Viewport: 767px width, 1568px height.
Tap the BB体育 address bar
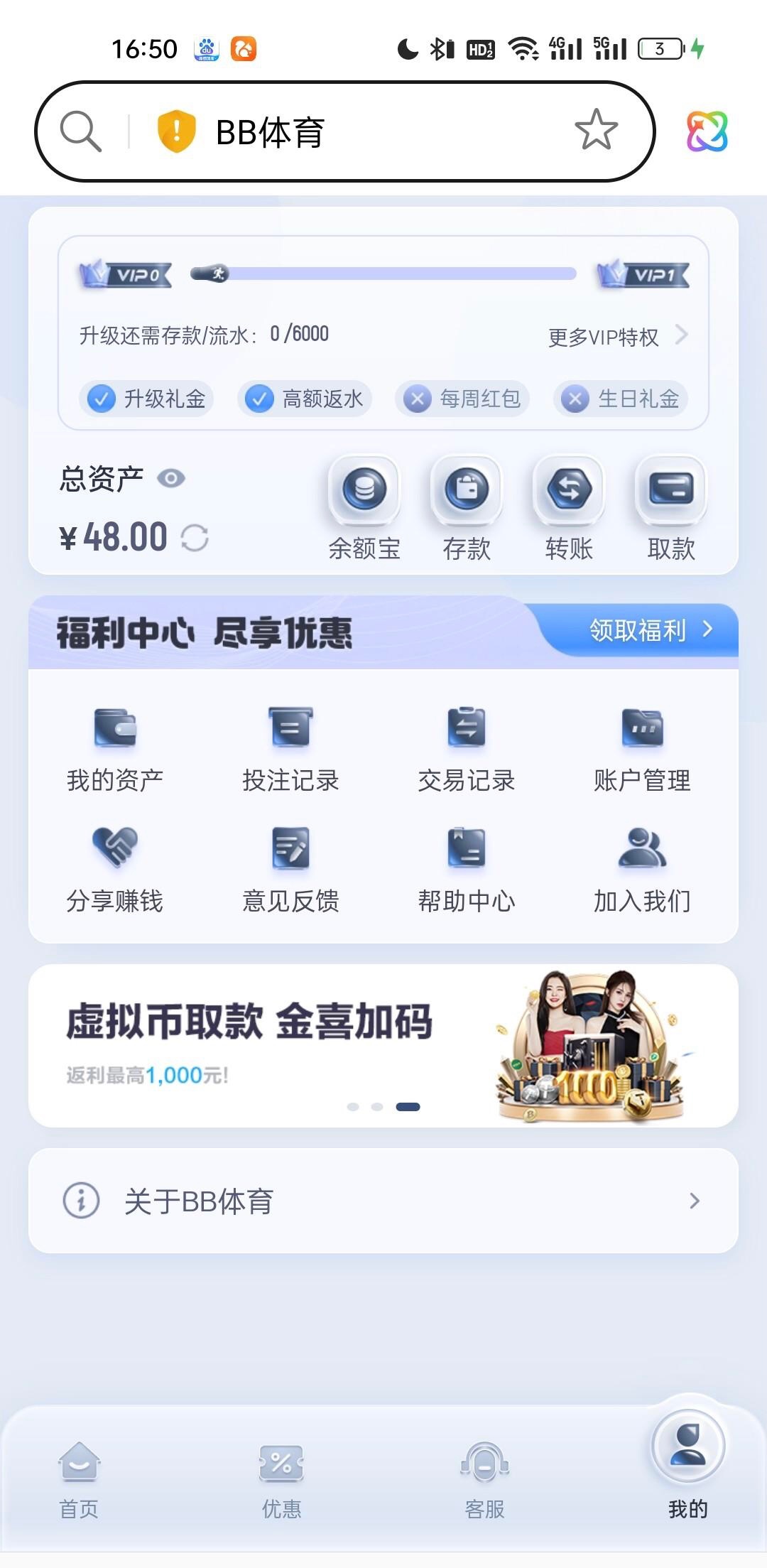355,132
